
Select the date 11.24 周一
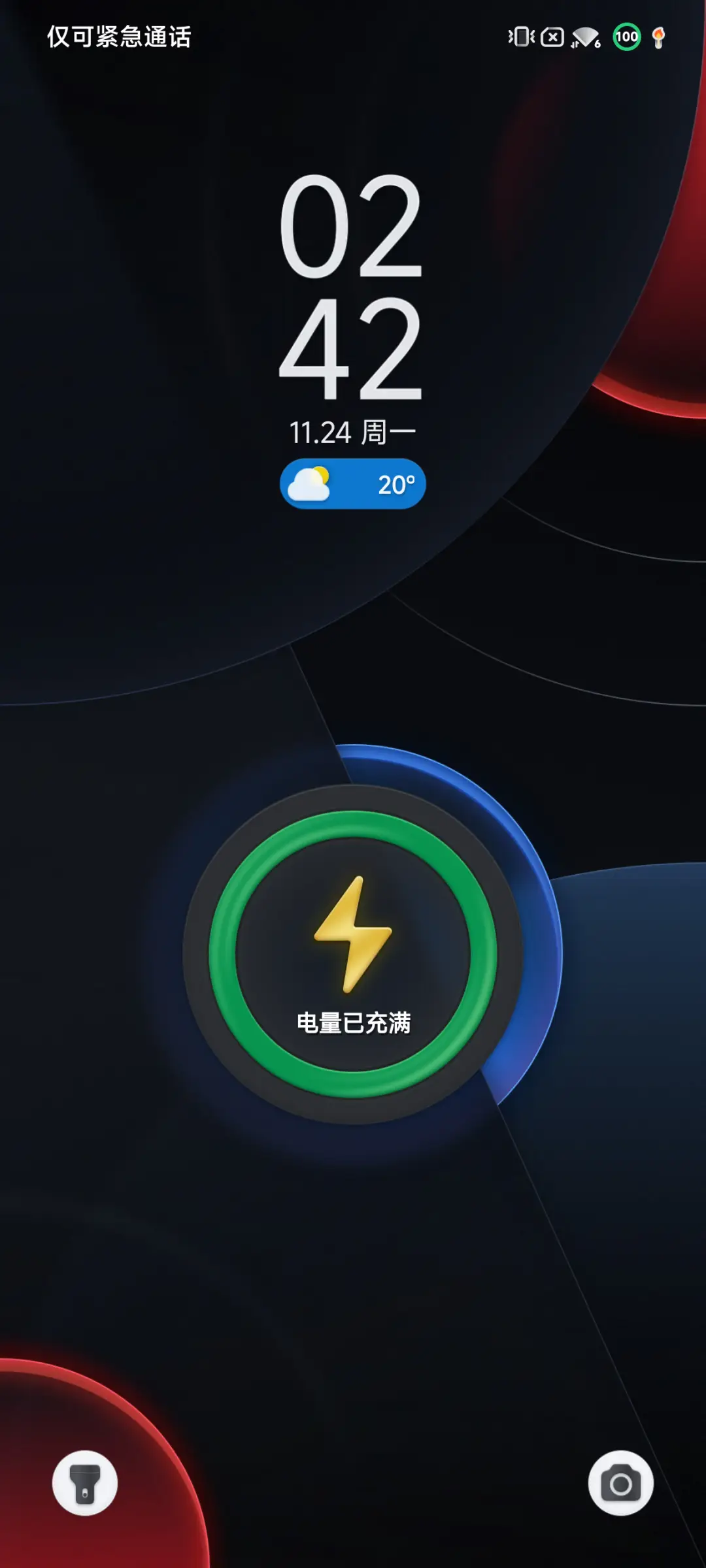coord(353,431)
